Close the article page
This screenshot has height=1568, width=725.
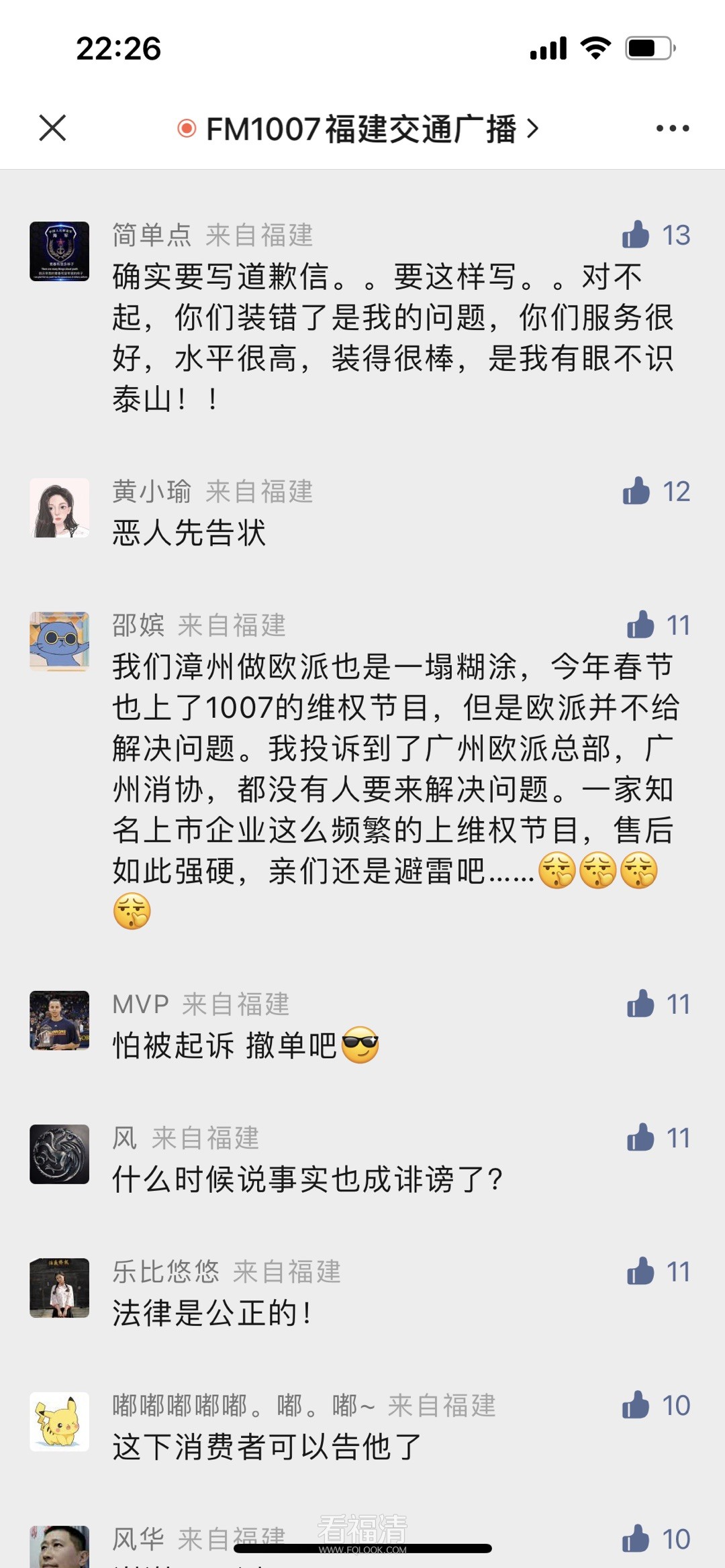pyautogui.click(x=52, y=127)
